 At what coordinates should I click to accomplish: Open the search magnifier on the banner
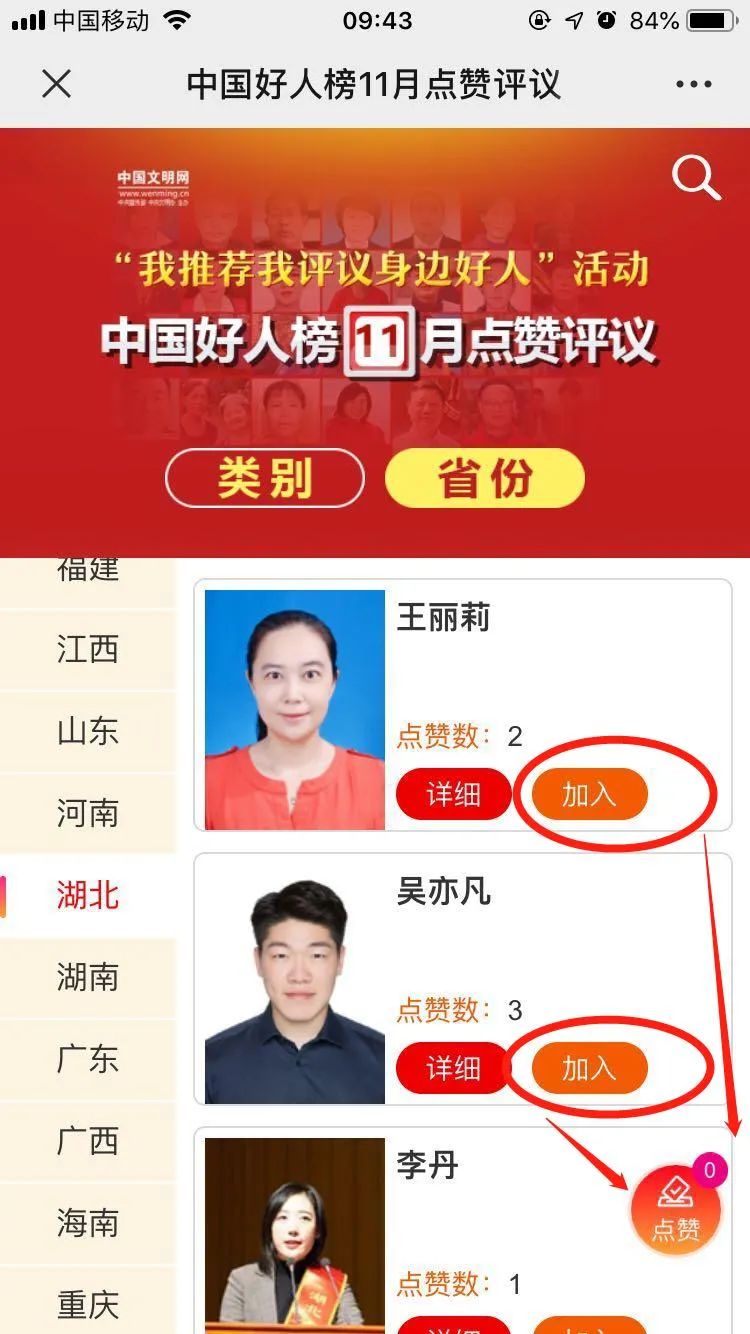tap(695, 178)
